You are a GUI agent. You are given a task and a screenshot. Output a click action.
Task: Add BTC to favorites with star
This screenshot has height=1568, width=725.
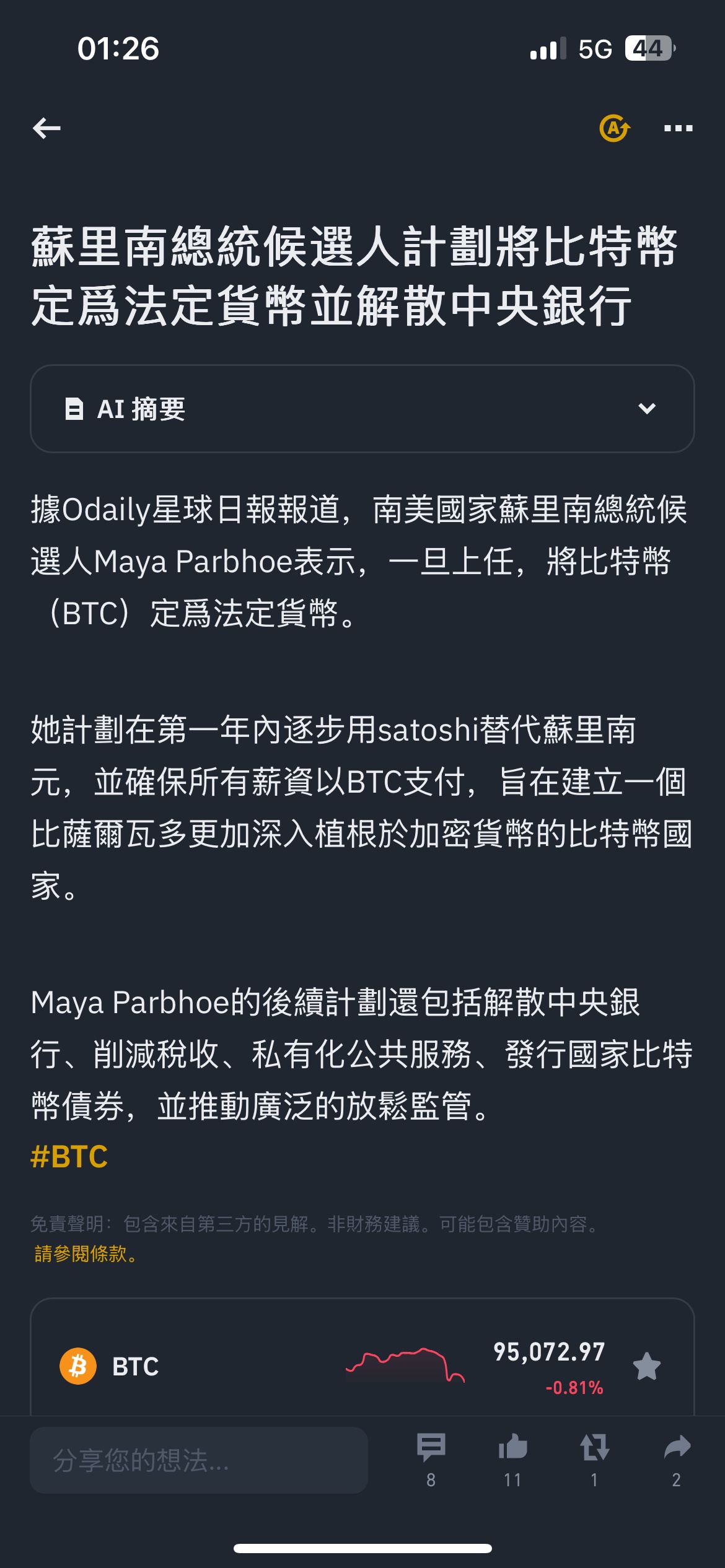click(647, 1366)
